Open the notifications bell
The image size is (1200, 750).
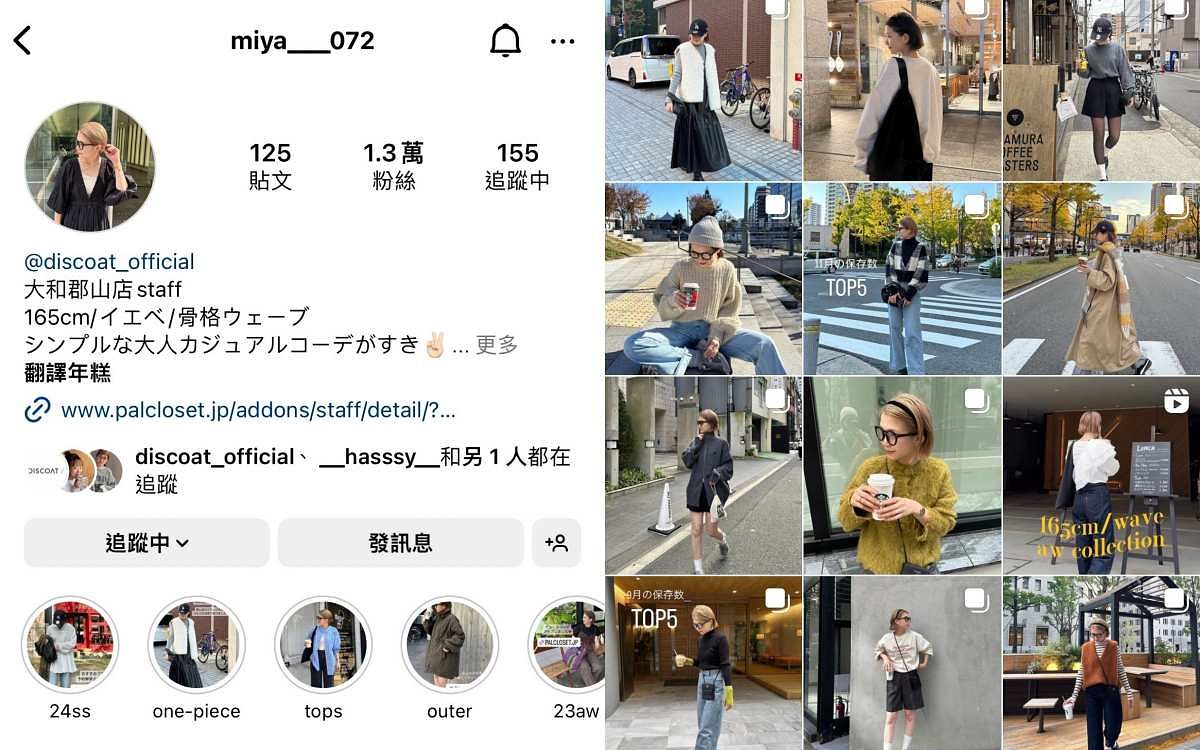[505, 41]
